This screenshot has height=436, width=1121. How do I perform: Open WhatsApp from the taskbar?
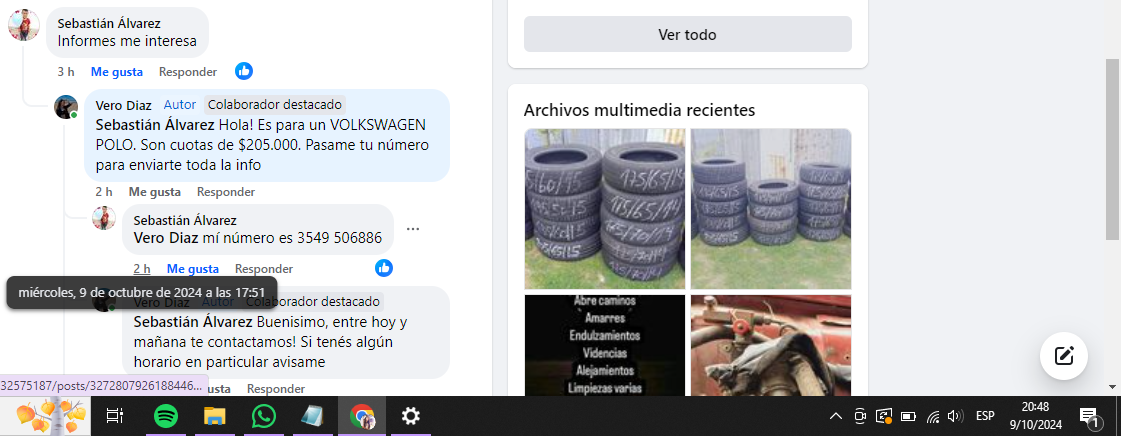click(263, 416)
